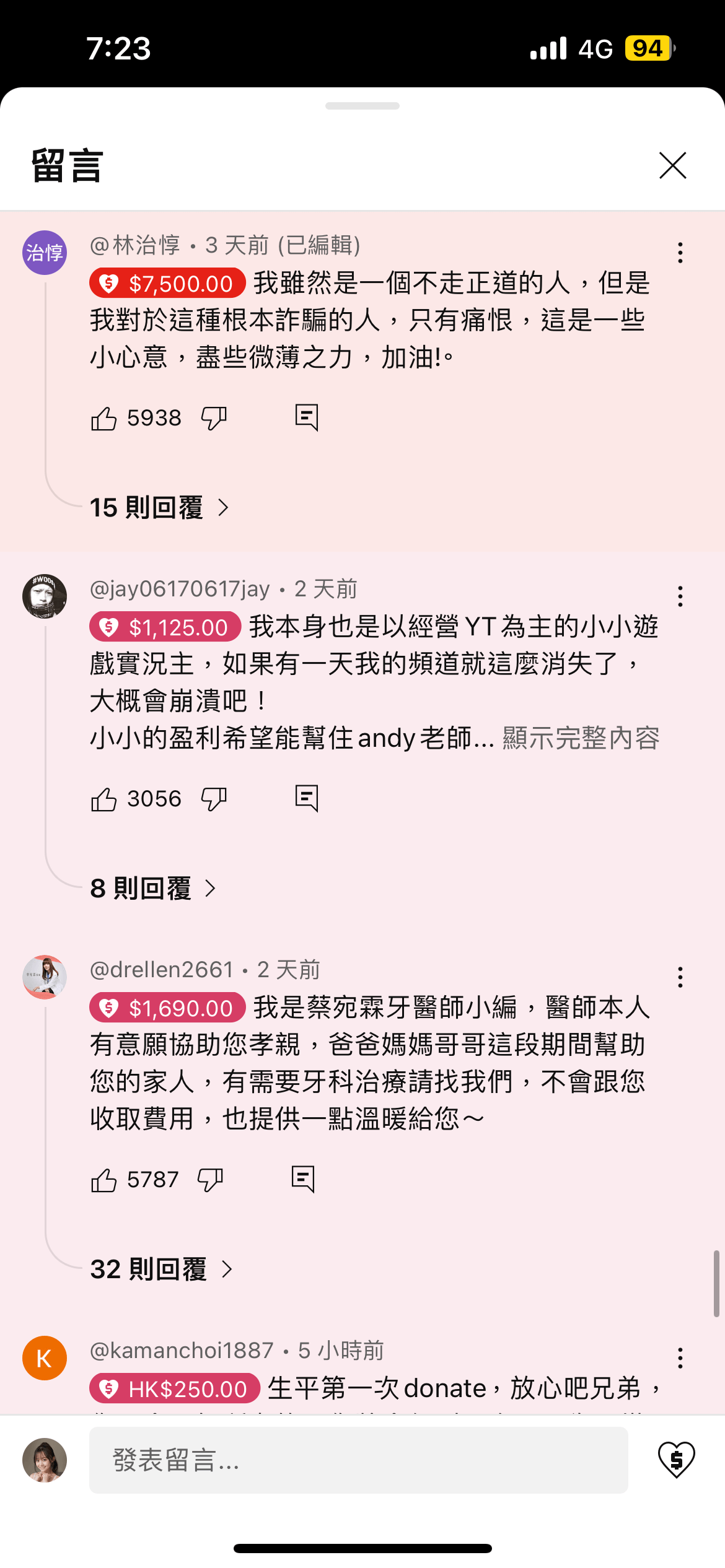Like drellen2661's $1,690.00 comment
Viewport: 725px width, 1568px height.
104,1180
